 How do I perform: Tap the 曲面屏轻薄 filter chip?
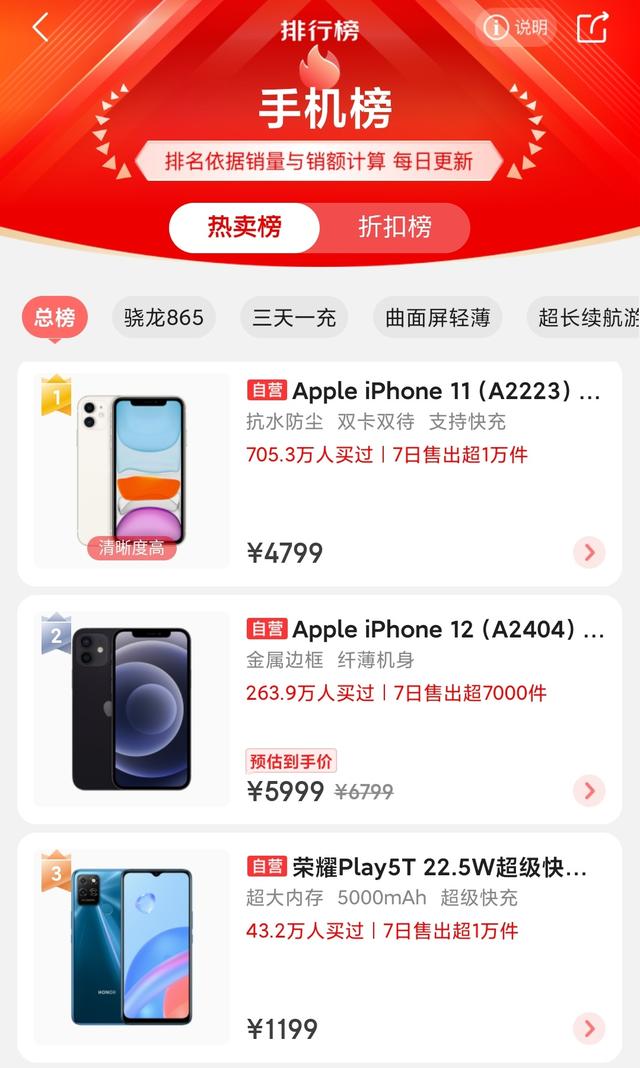pos(438,318)
